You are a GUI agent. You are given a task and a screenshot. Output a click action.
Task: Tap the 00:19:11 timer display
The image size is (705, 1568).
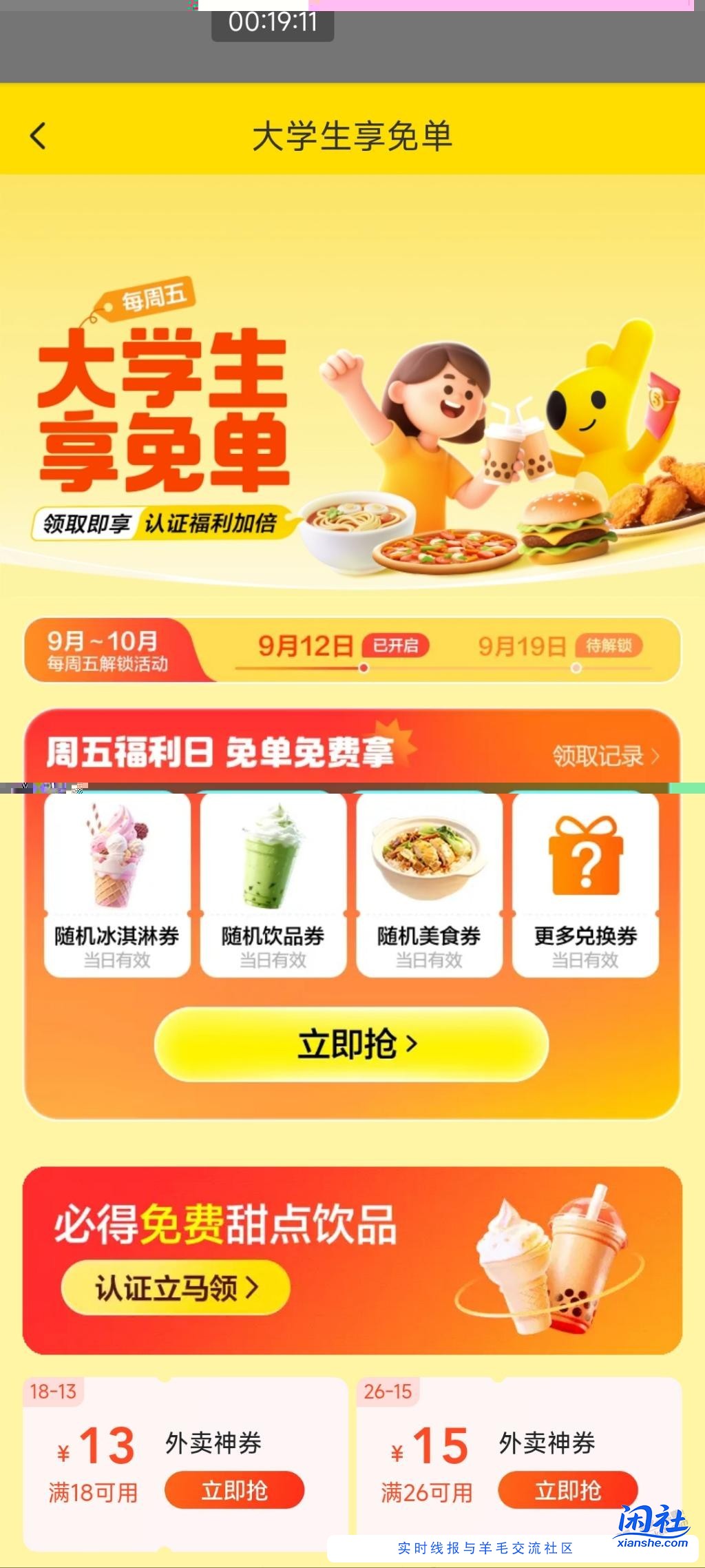(273, 22)
